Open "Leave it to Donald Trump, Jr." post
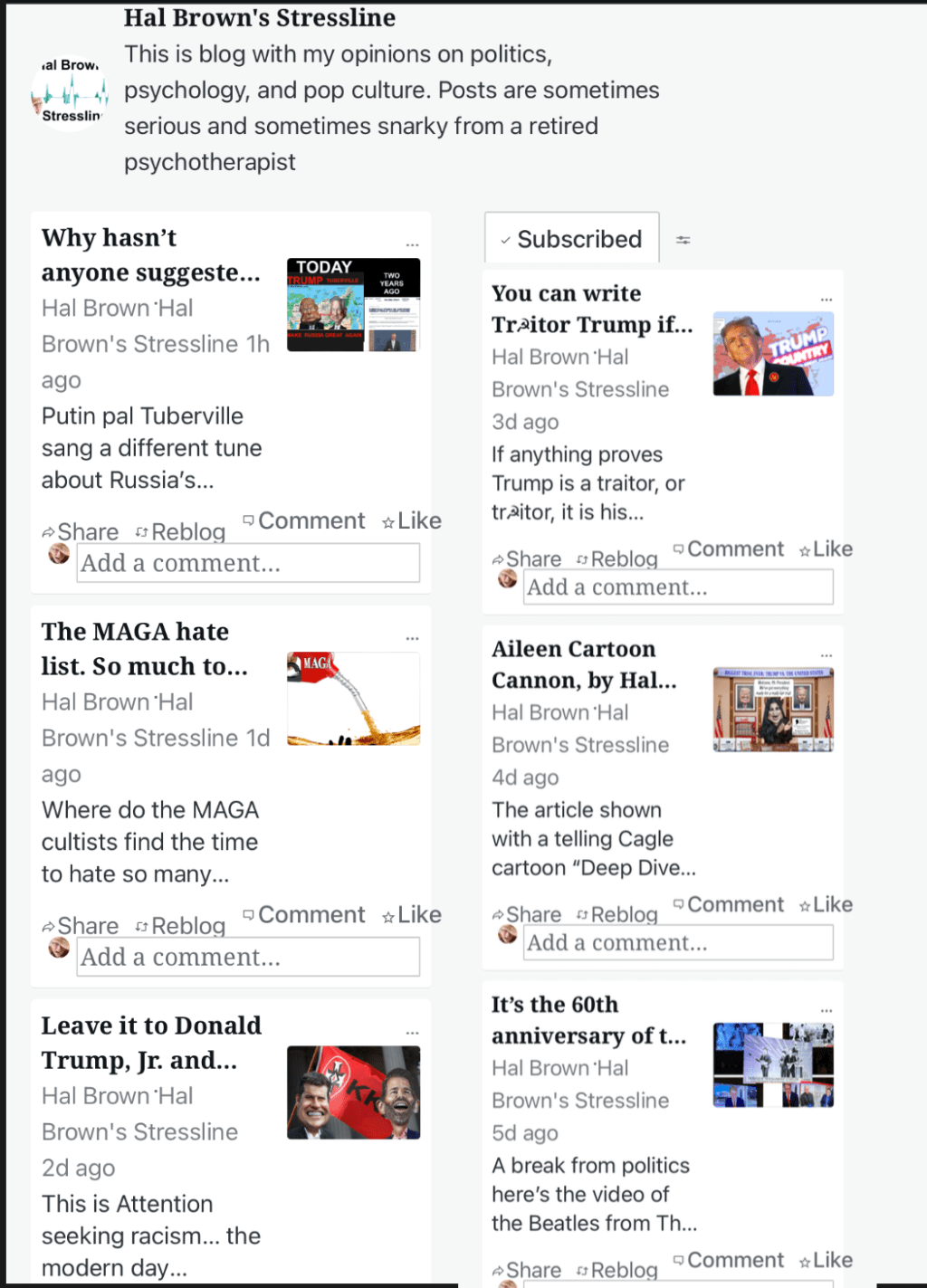The image size is (927, 1288). click(x=150, y=1042)
